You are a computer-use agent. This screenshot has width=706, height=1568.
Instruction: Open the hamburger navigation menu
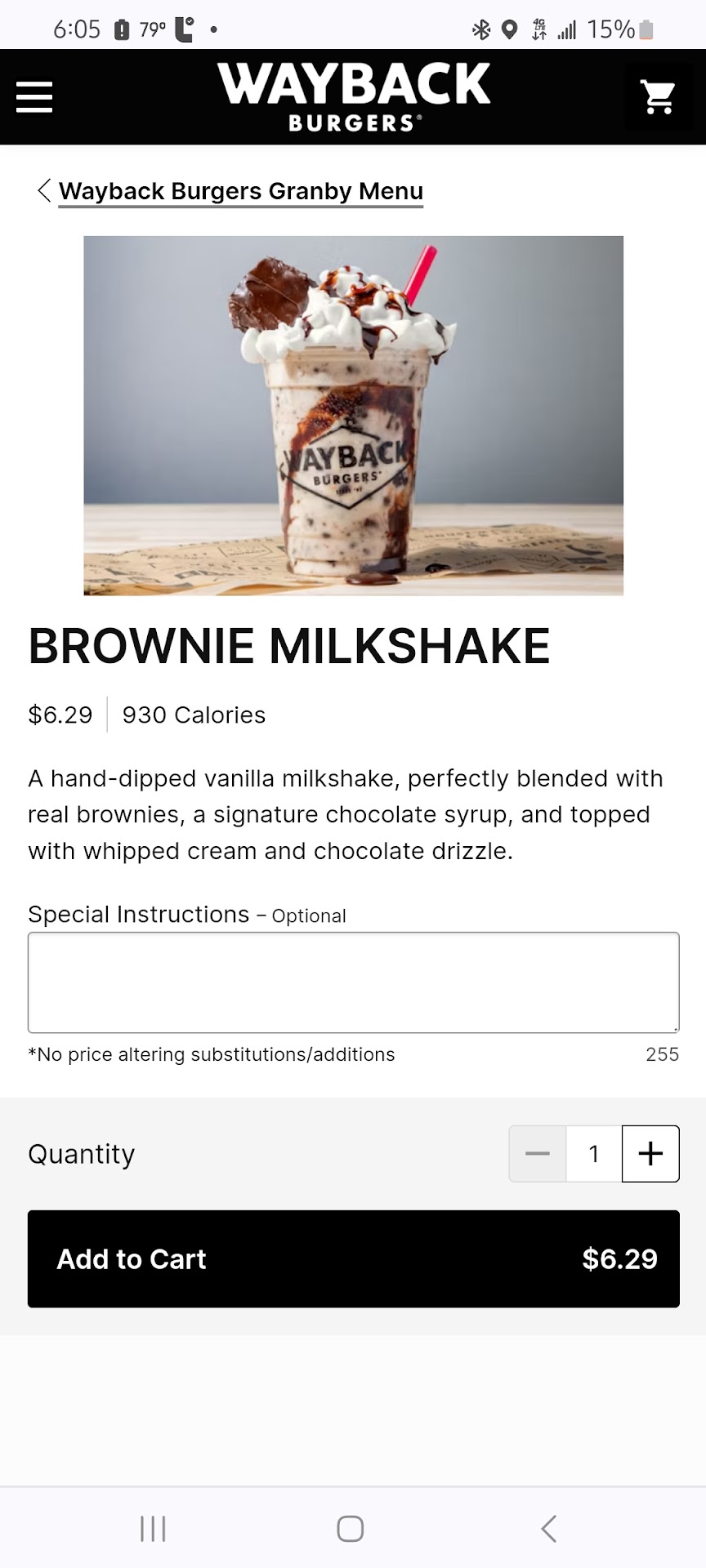point(34,97)
